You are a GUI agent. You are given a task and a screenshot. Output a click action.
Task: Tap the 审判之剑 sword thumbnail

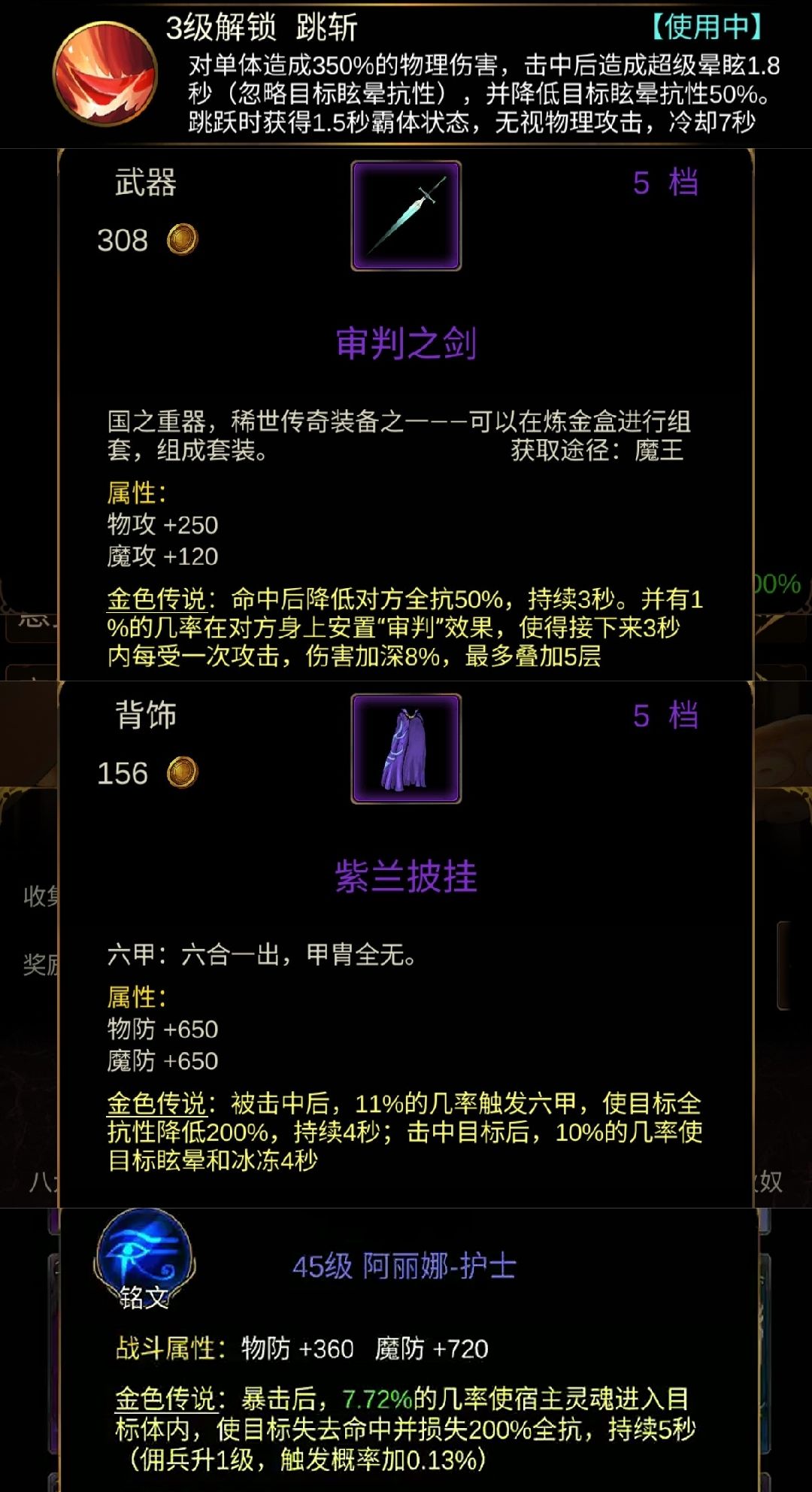(x=406, y=216)
